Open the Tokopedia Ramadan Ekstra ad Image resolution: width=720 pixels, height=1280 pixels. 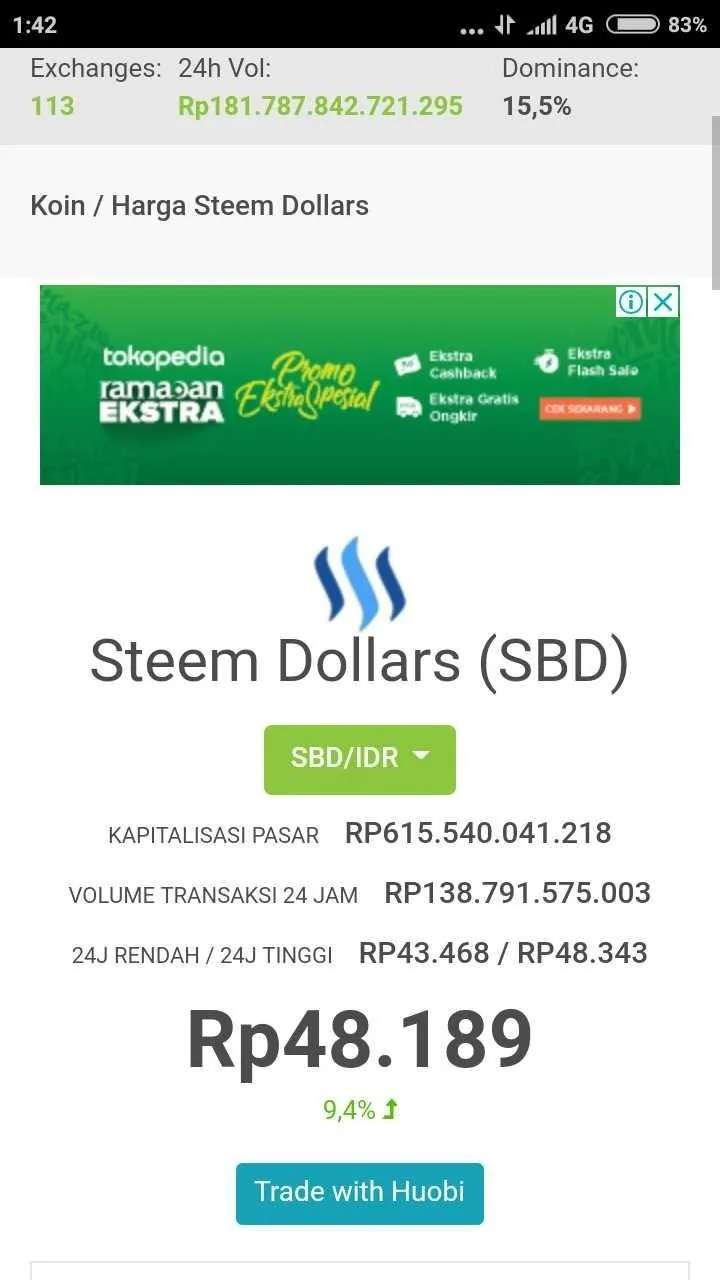(360, 385)
